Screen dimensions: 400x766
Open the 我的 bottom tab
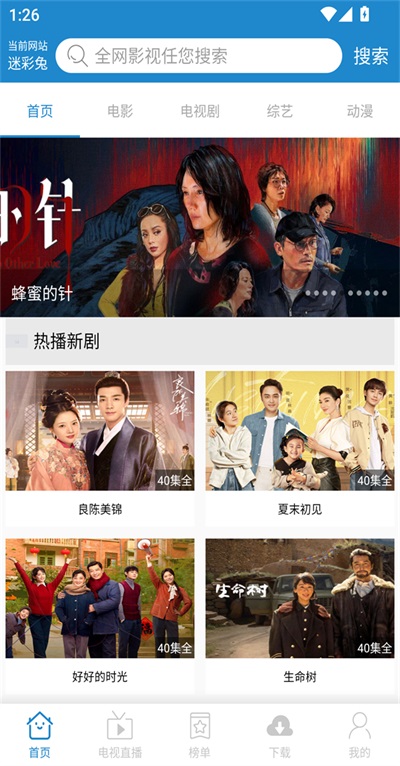click(360, 735)
